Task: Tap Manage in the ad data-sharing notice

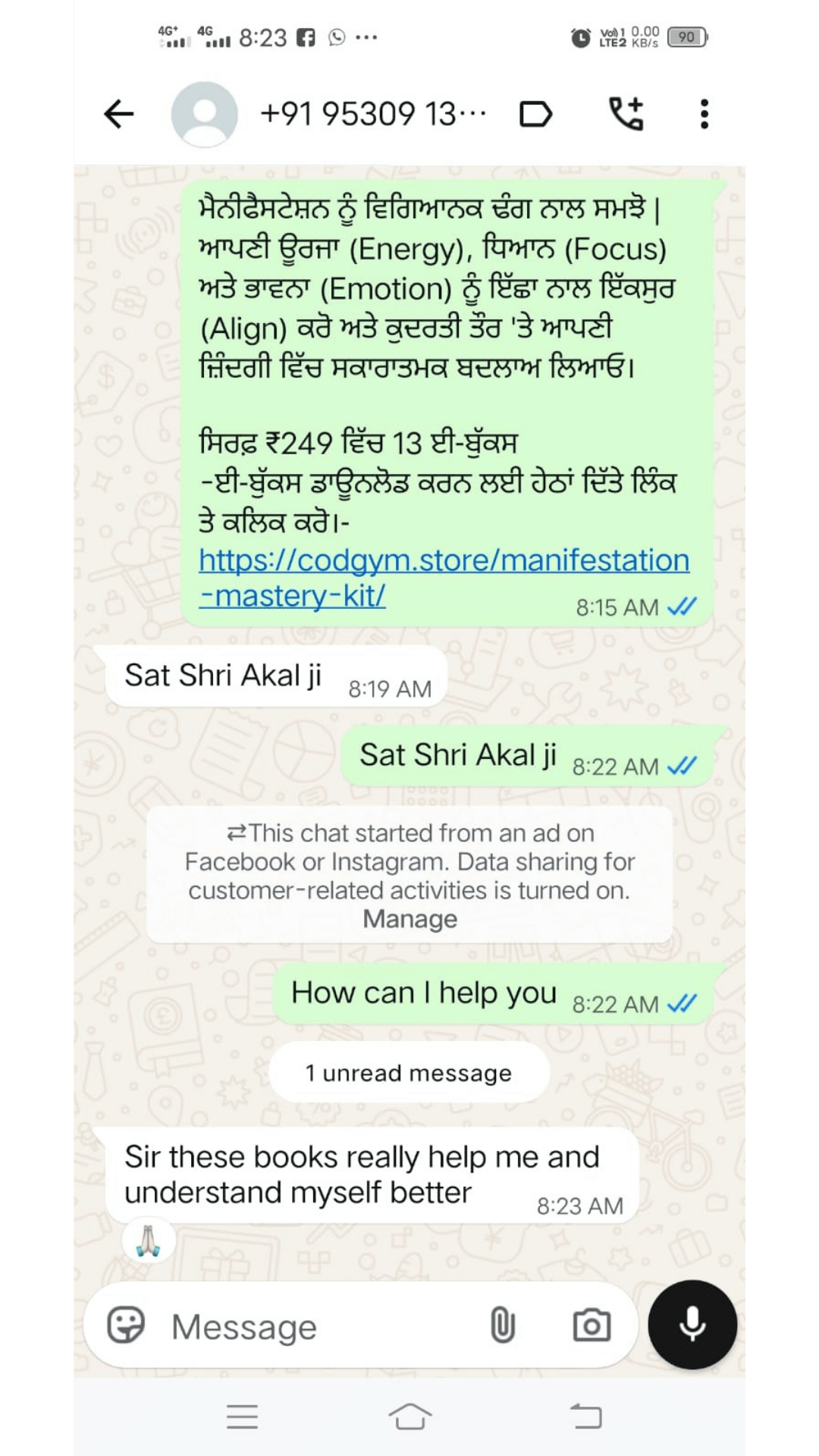Action: click(409, 919)
